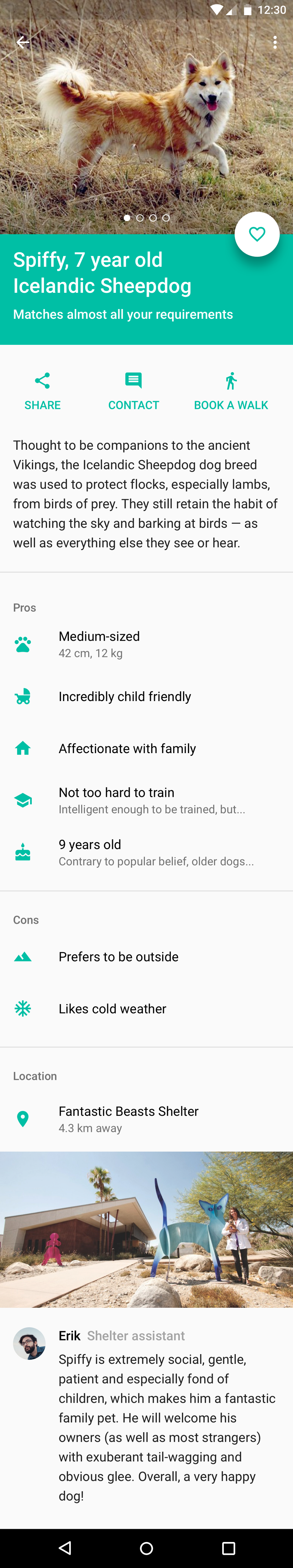Viewport: 293px width, 1568px height.
Task: Tap the system home button
Action: 146,1547
